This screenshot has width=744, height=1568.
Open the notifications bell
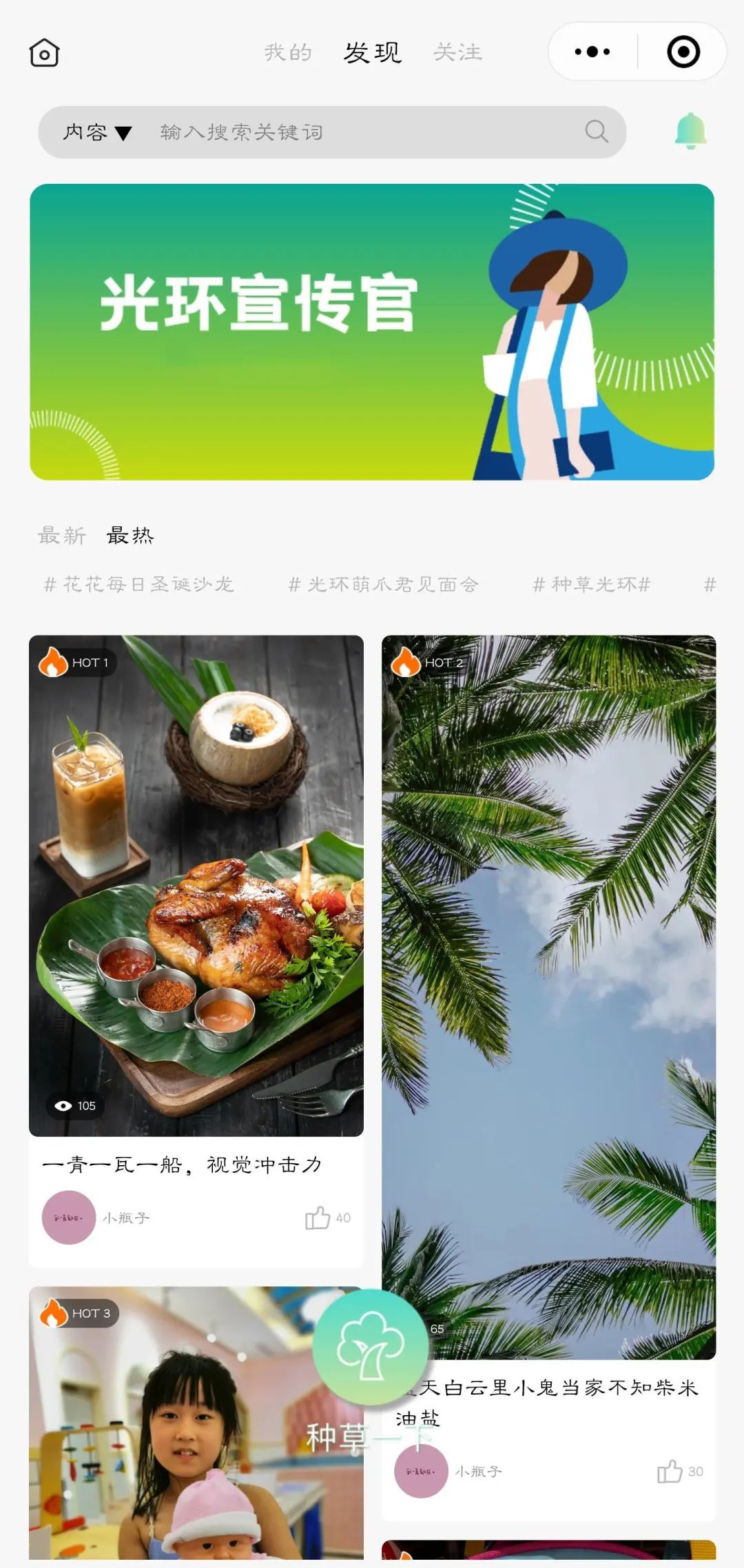pyautogui.click(x=691, y=131)
